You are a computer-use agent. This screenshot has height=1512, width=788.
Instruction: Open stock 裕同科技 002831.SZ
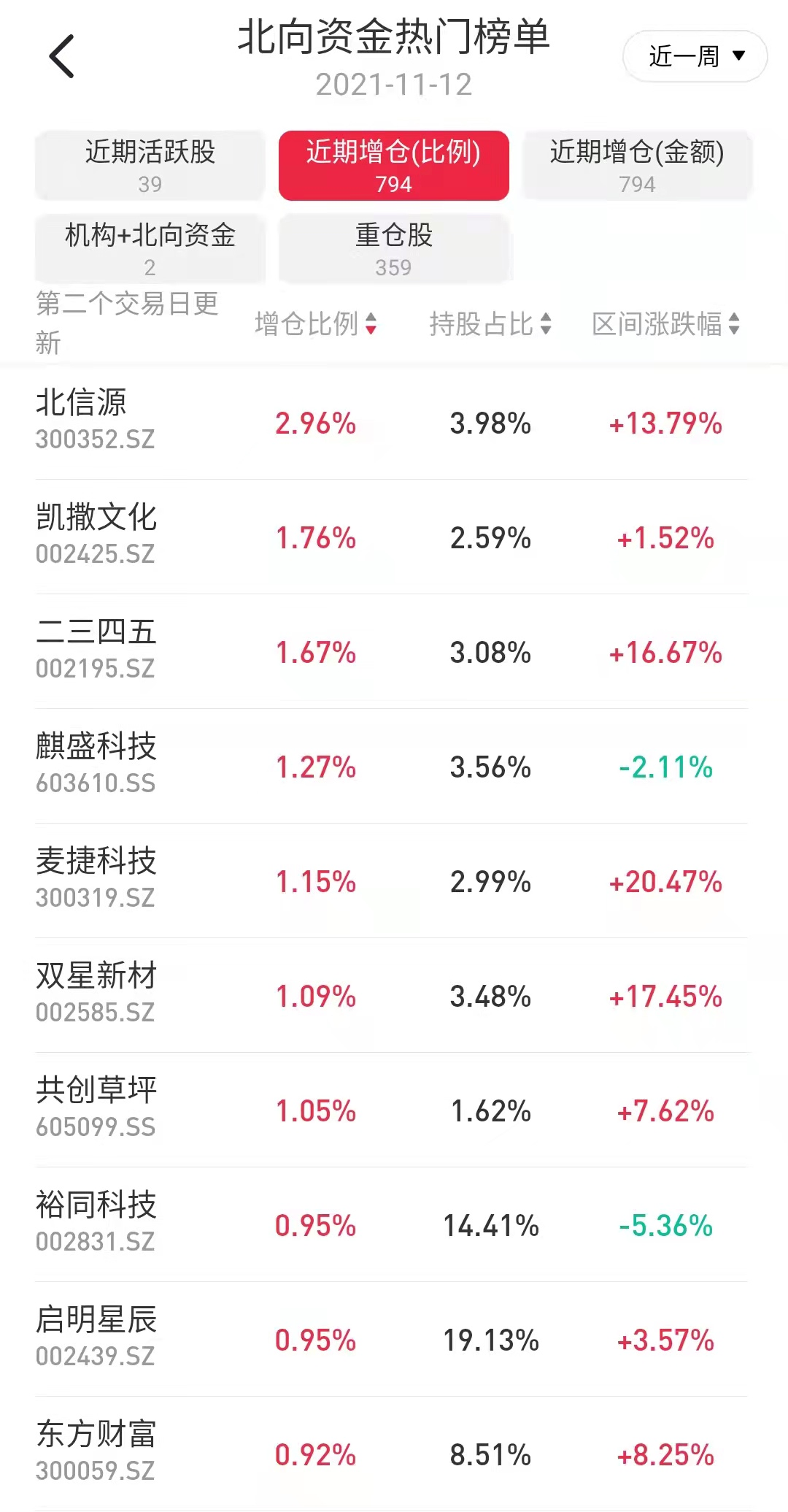click(392, 1225)
